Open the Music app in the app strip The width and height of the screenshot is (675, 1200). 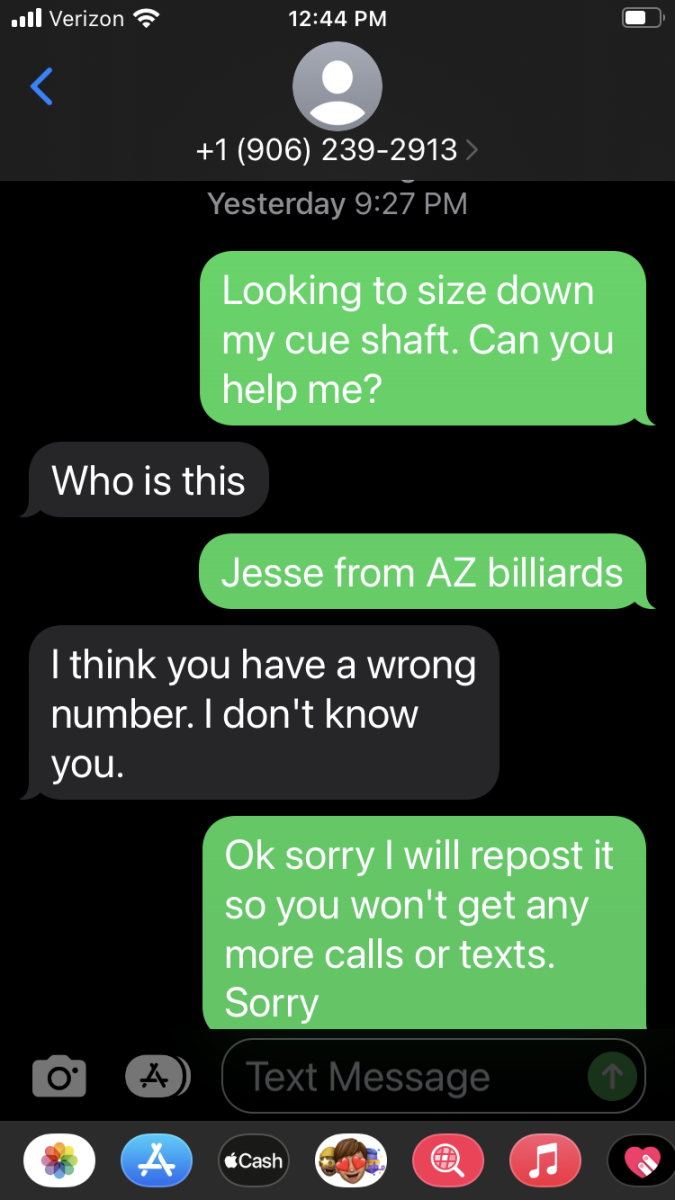tap(545, 1161)
